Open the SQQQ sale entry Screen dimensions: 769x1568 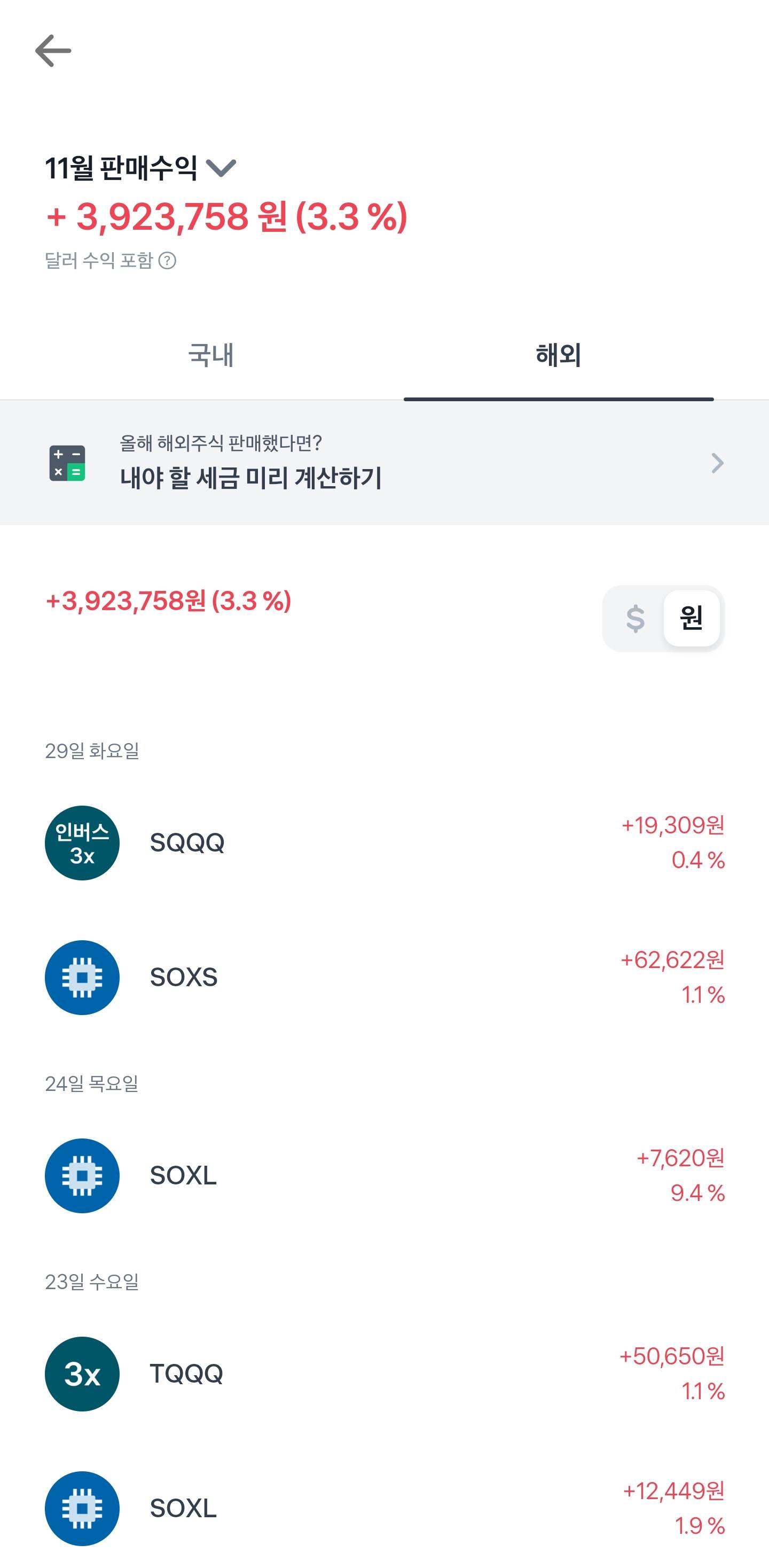click(x=384, y=843)
